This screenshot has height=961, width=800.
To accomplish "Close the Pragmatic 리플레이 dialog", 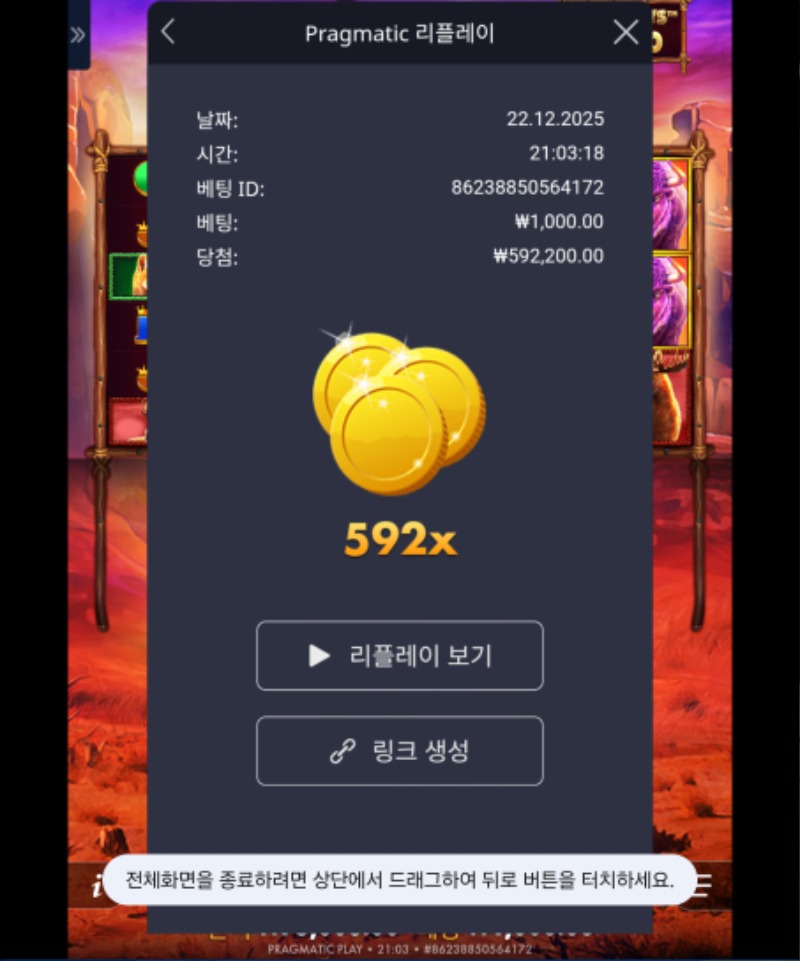I will coord(626,32).
